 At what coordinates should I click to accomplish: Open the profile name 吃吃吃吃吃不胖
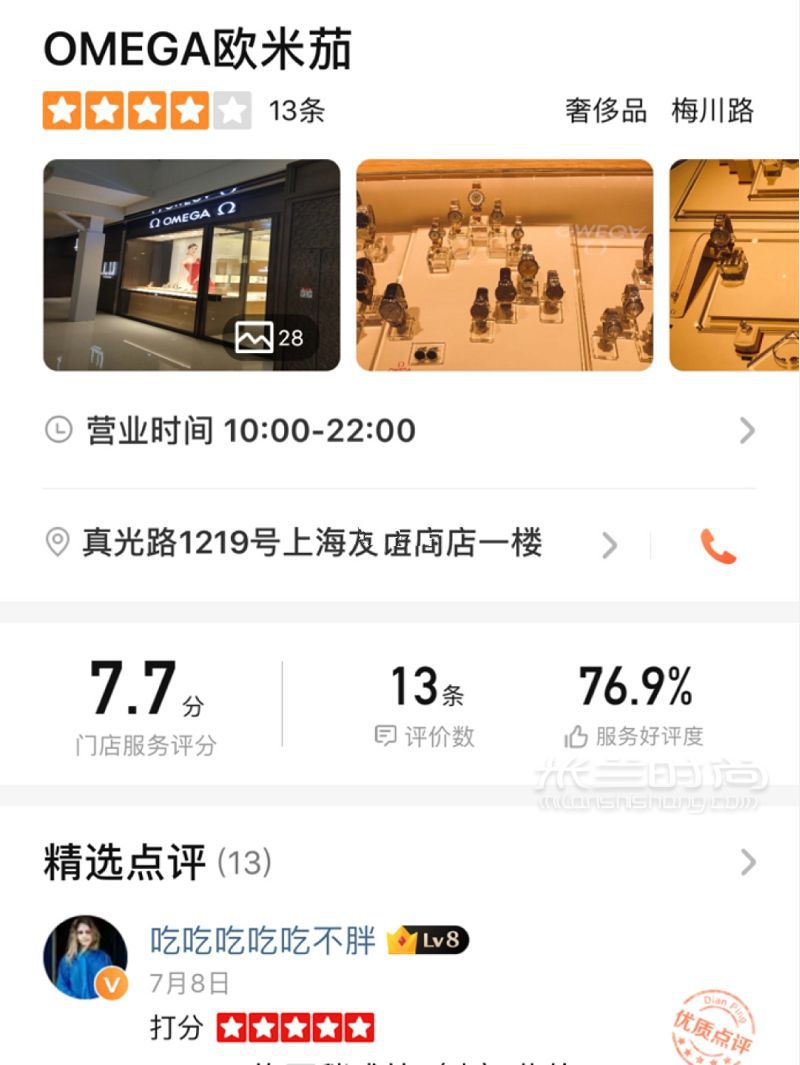[x=263, y=940]
